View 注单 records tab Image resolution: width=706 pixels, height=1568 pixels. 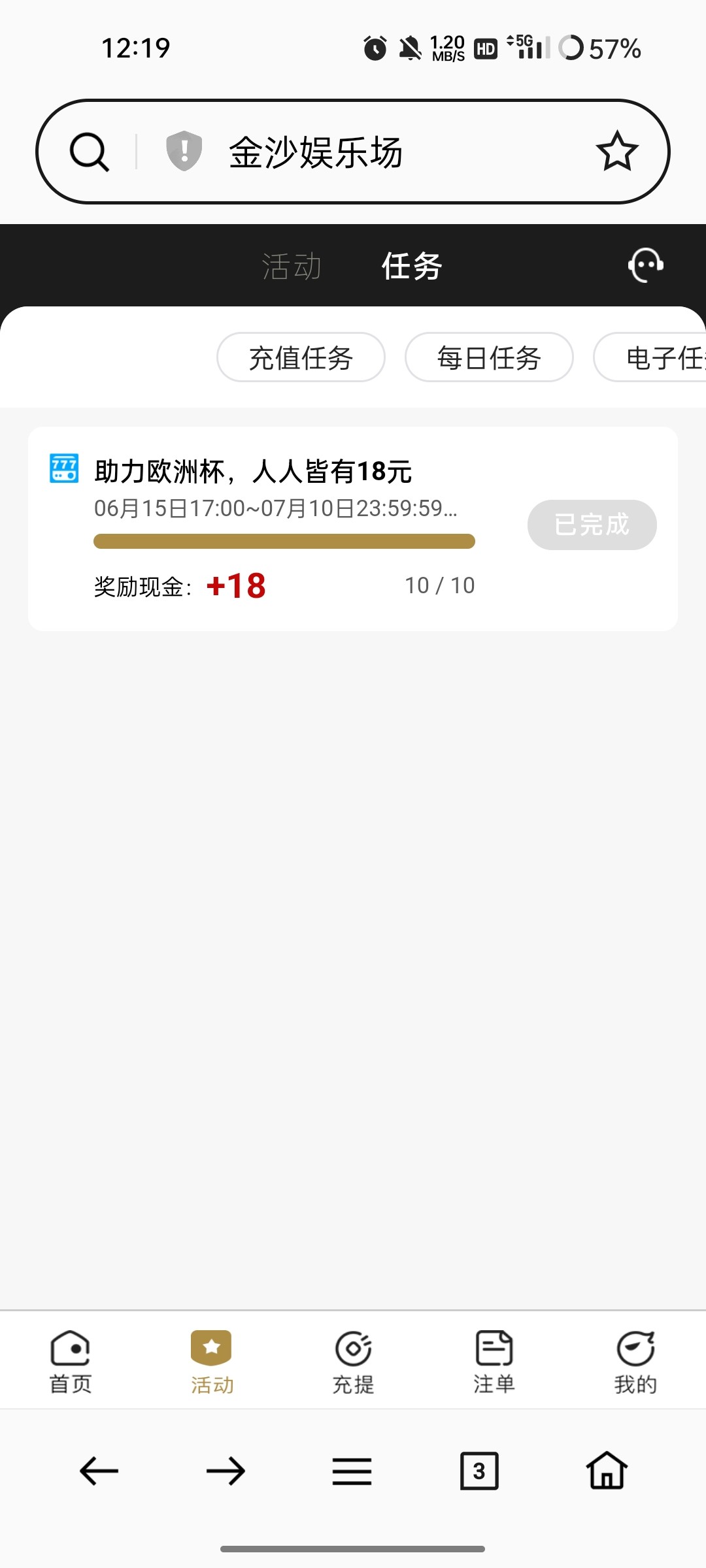click(494, 1362)
